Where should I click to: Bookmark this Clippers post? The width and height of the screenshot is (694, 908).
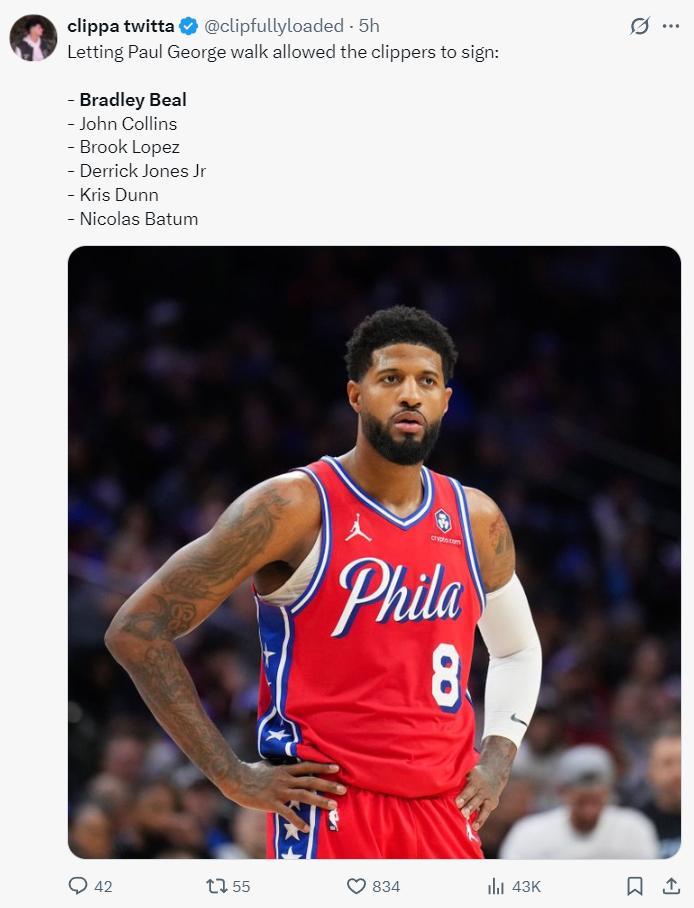click(634, 886)
